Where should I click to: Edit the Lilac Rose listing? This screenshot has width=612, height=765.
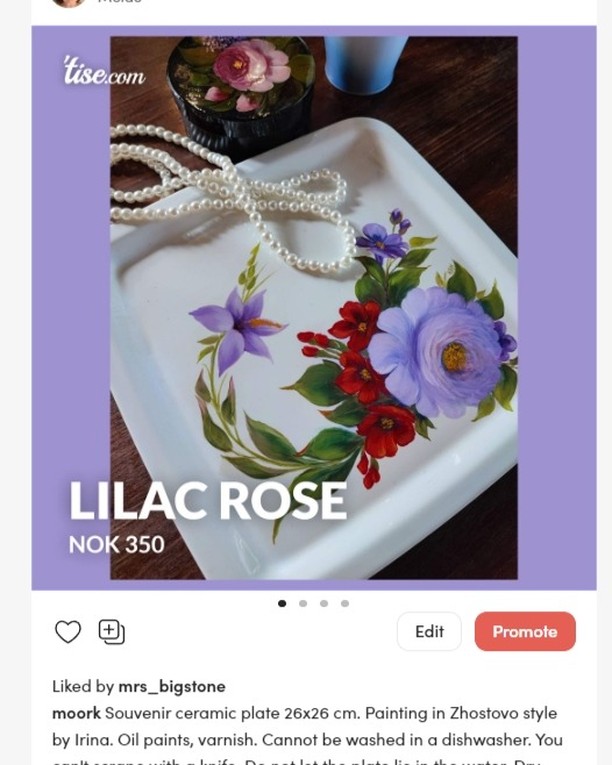tap(429, 632)
